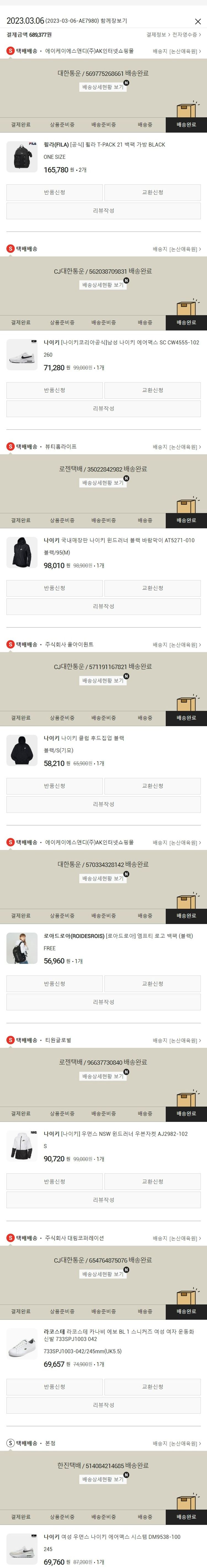This screenshot has width=207, height=1568.
Task: Write review for FILA T-PACK backpack
Action: coord(103,211)
